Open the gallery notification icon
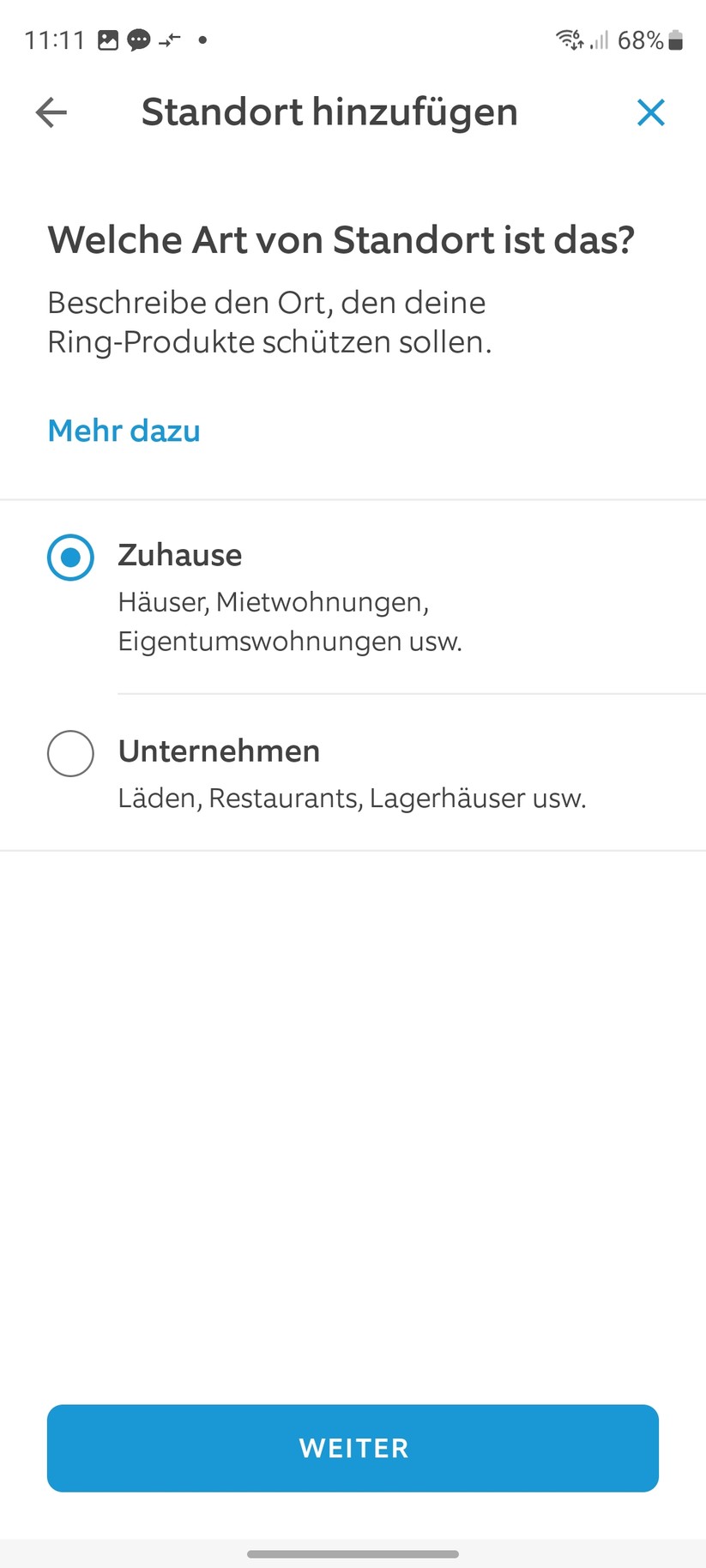The width and height of the screenshot is (706, 1568). click(x=110, y=39)
